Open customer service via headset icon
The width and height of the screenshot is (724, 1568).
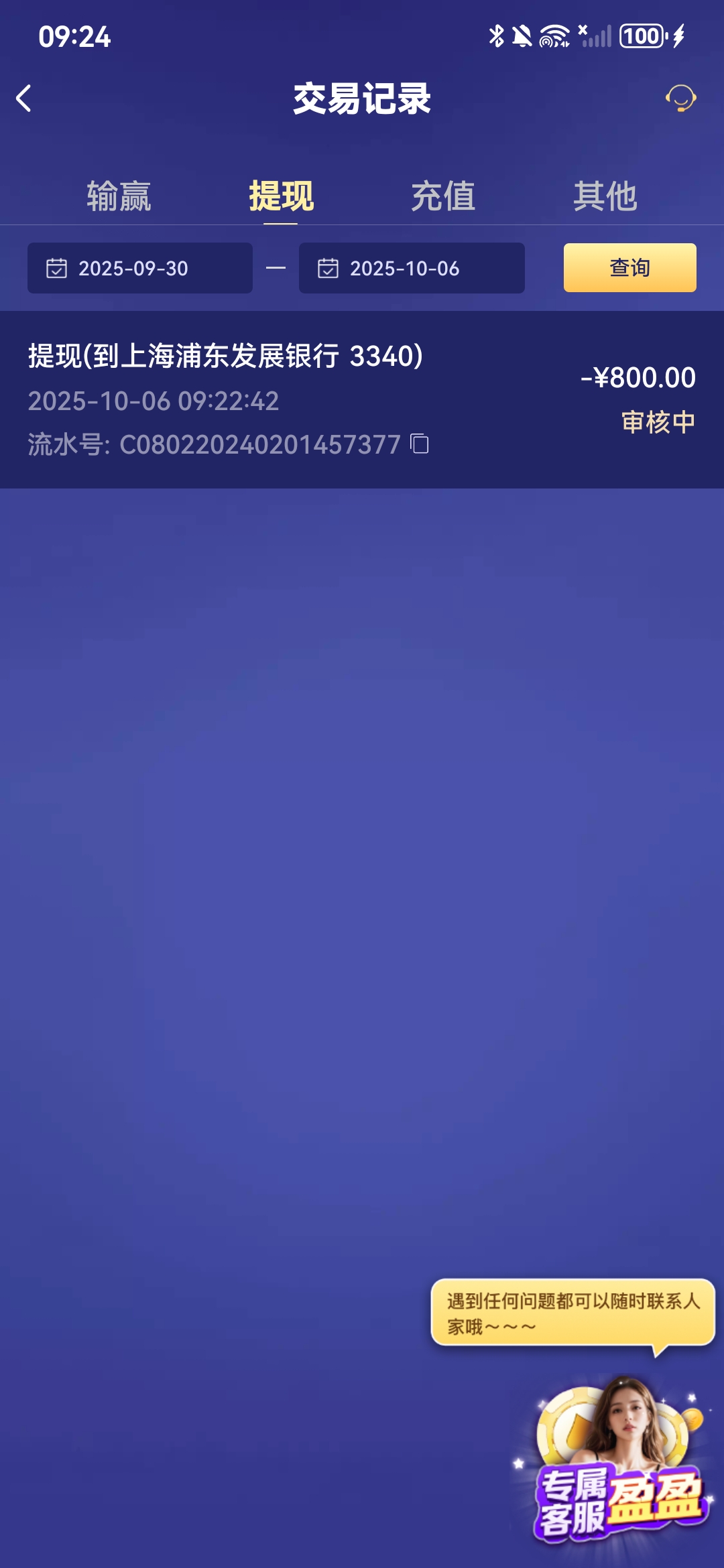tap(680, 98)
